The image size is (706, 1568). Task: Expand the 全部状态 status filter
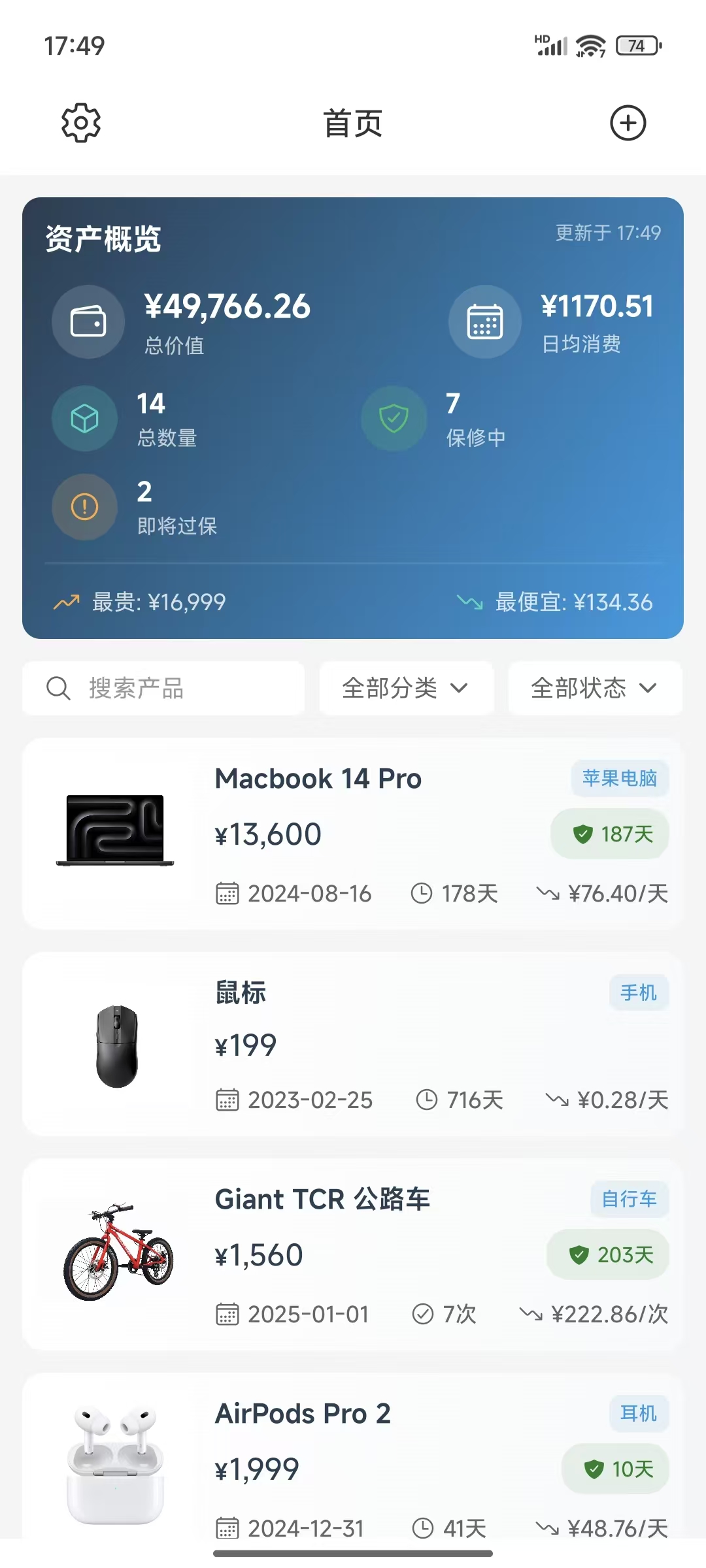tap(594, 688)
